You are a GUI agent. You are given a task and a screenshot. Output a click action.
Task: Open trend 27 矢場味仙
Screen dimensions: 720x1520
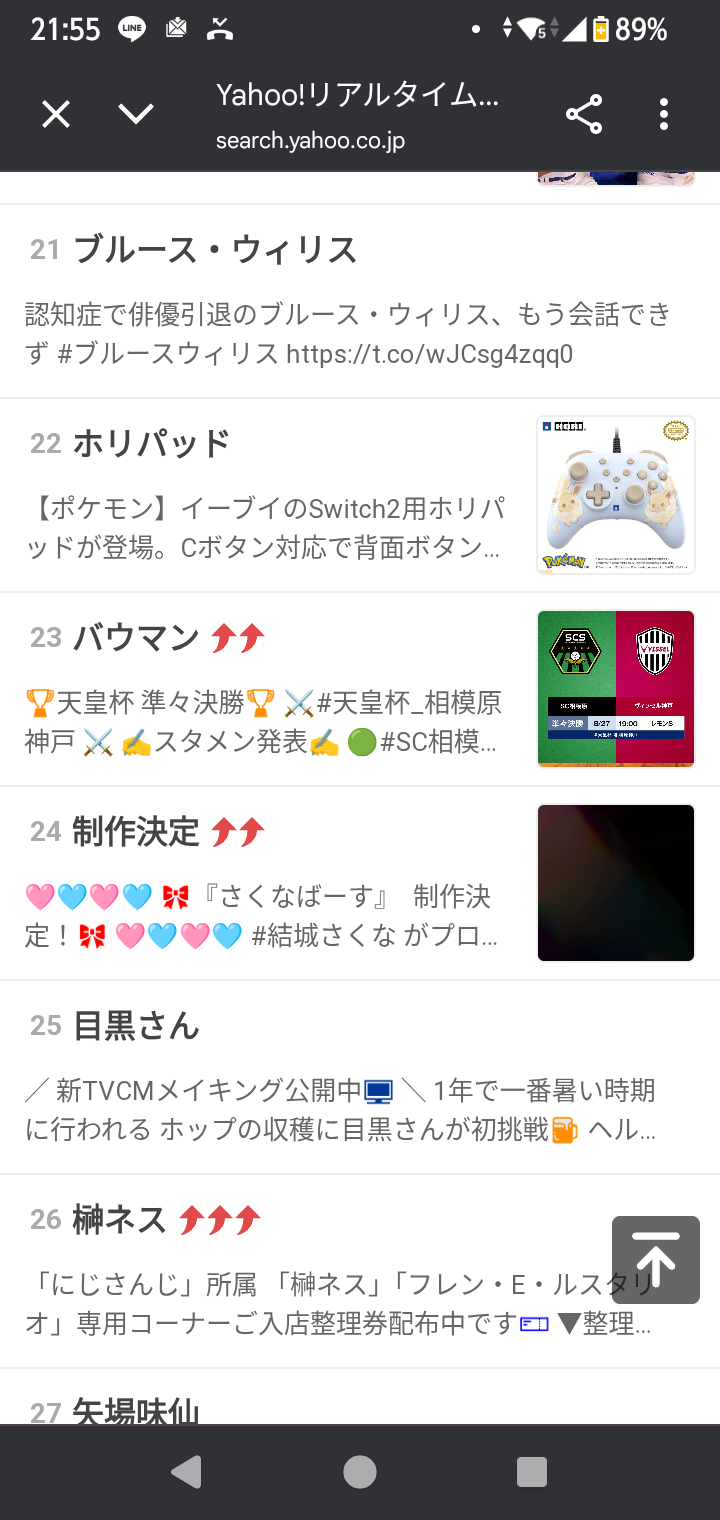(360, 1397)
